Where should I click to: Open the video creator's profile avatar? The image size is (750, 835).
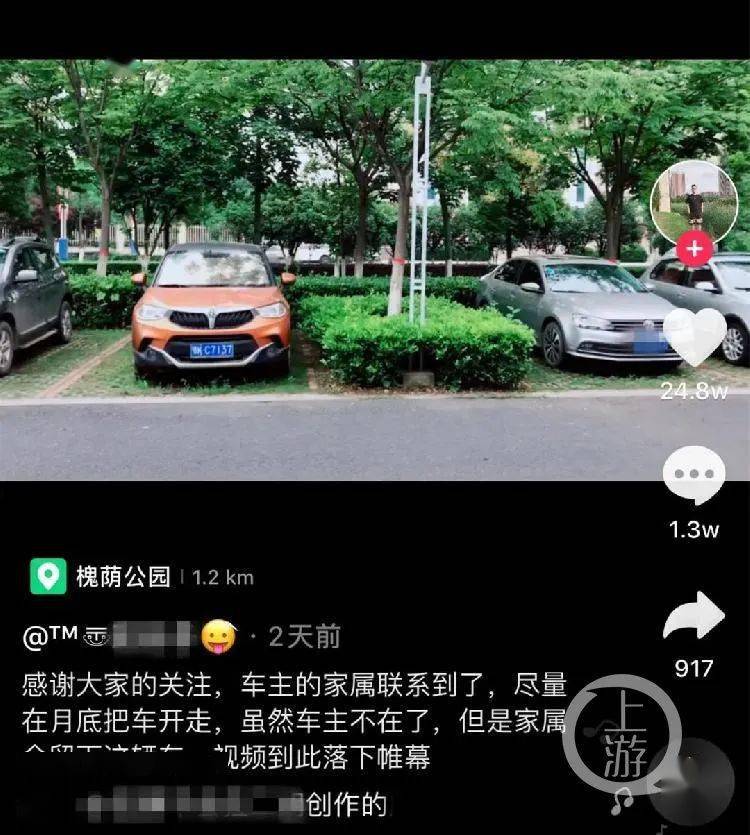694,202
